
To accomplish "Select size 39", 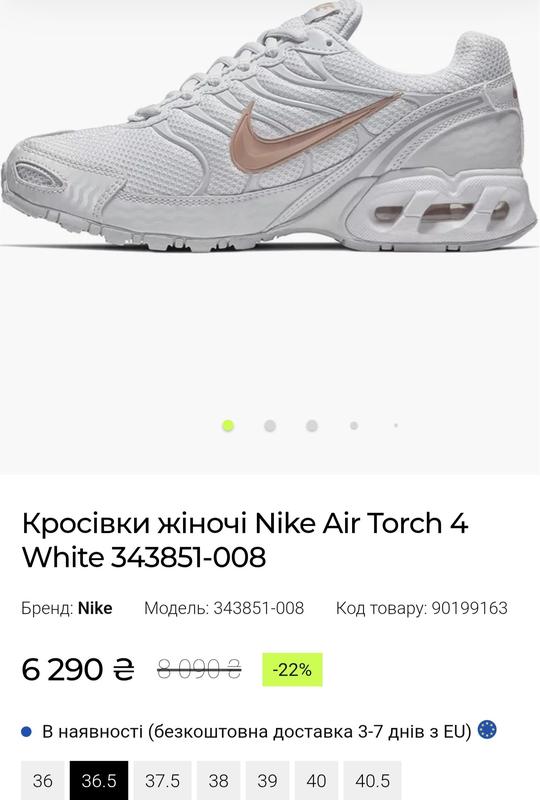I will coord(267,781).
